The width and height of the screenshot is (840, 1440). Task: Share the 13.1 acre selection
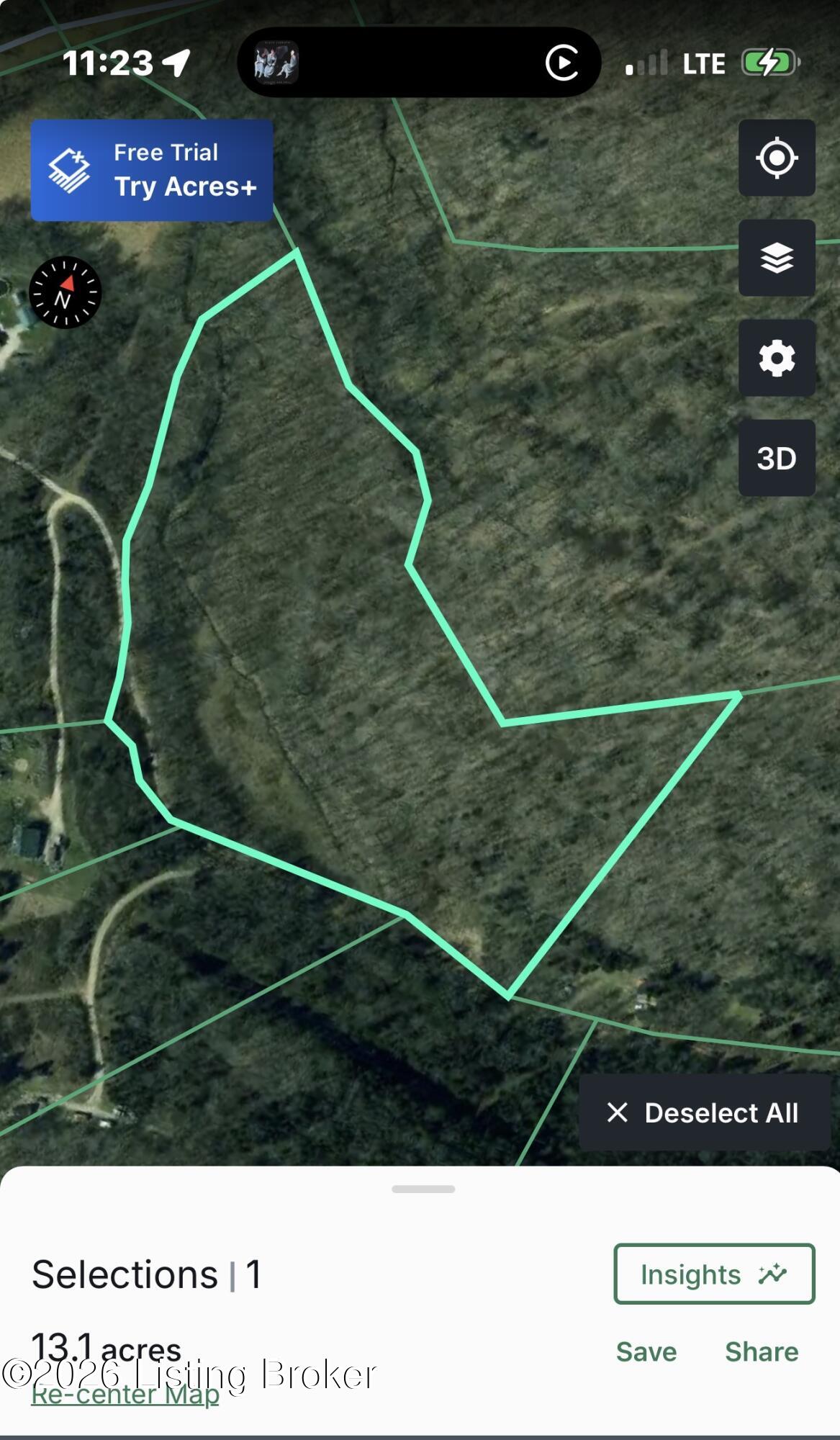click(x=762, y=1351)
